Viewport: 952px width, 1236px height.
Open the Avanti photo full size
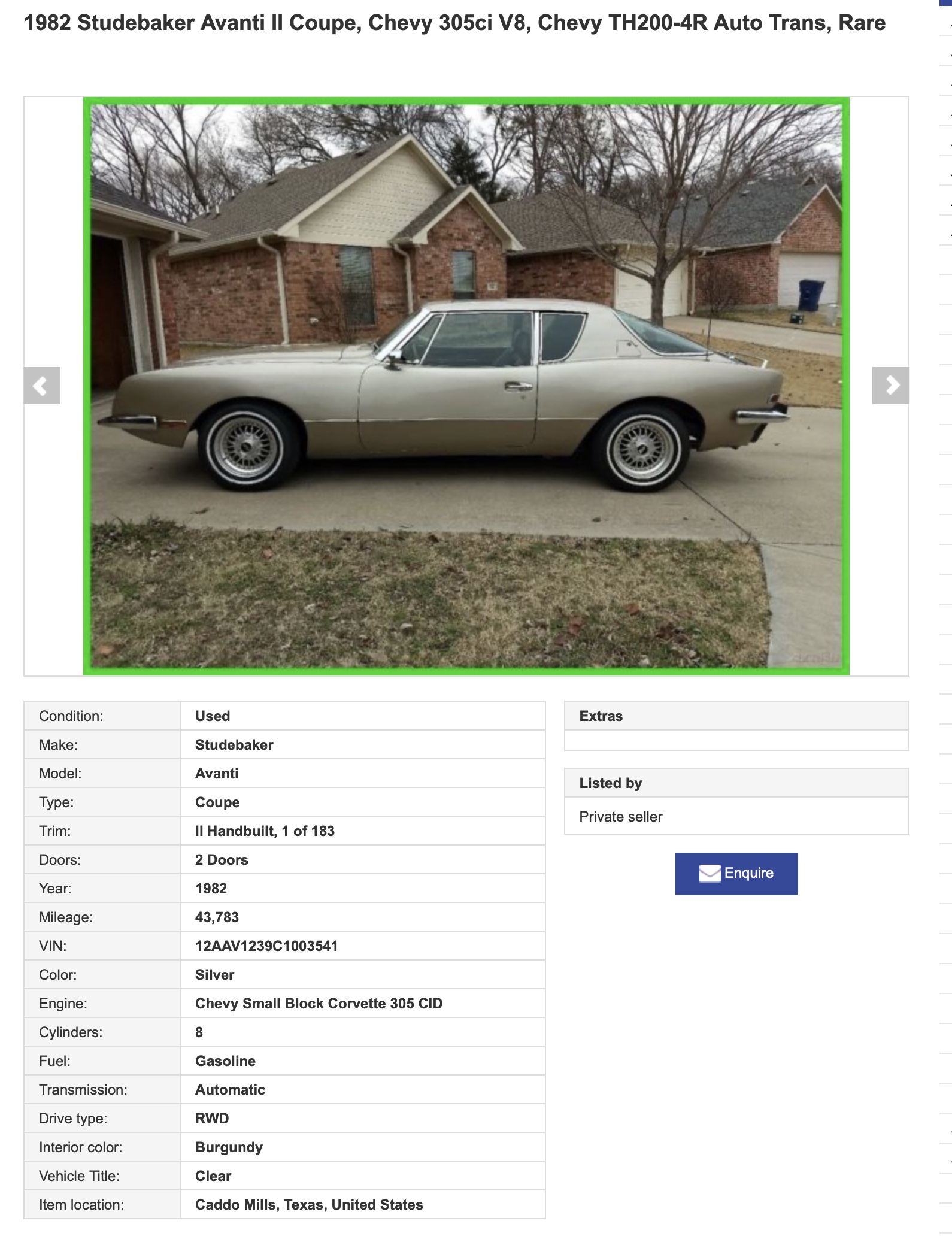466,386
